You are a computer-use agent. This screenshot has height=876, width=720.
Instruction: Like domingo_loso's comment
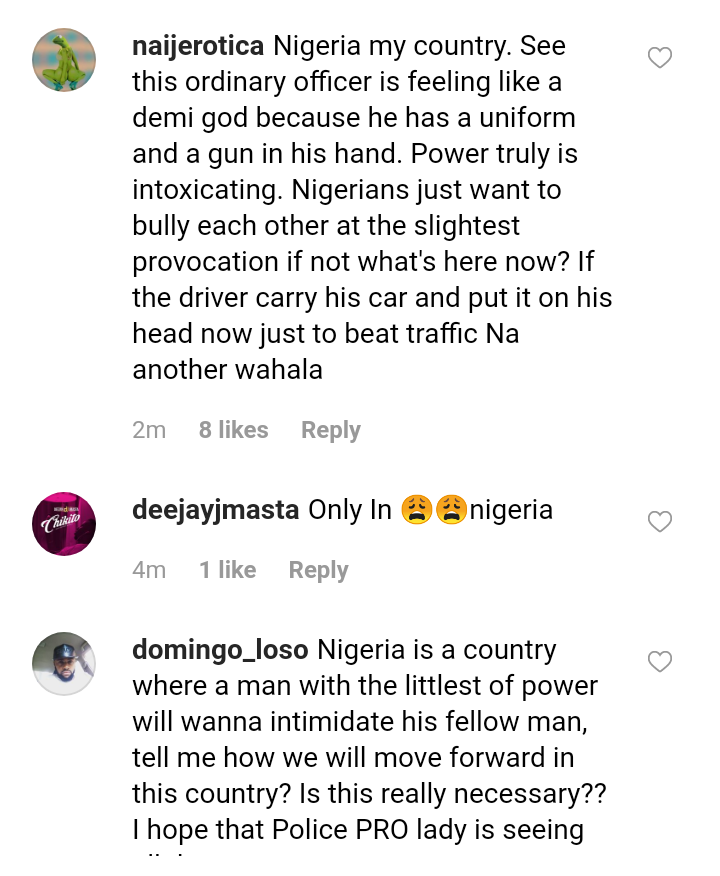[x=660, y=661]
